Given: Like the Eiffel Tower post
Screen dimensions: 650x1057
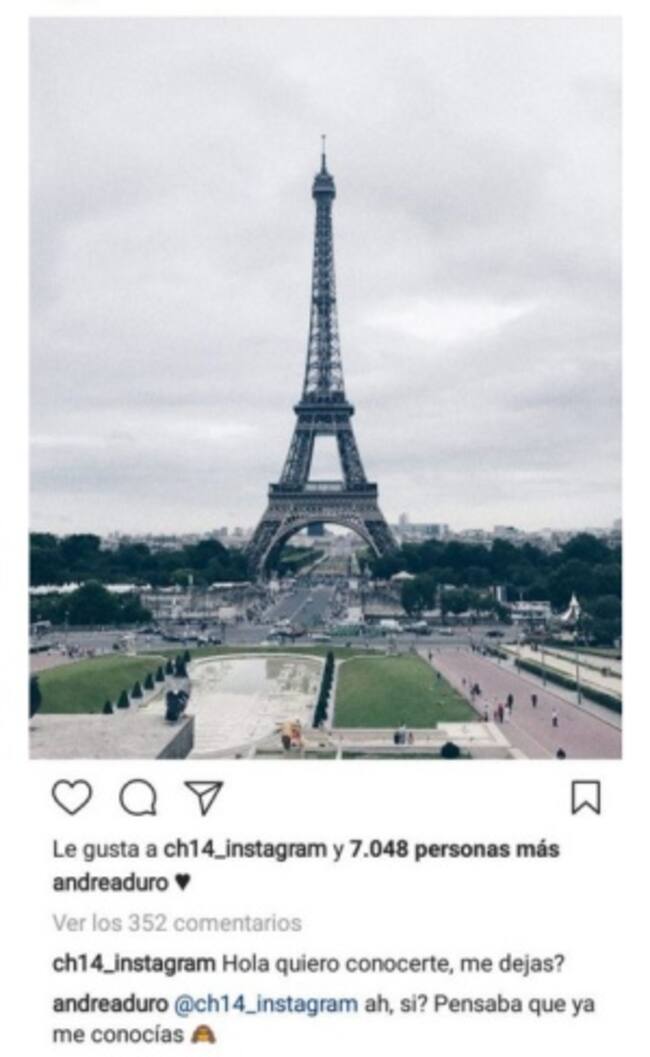Looking at the screenshot, I should click(72, 797).
